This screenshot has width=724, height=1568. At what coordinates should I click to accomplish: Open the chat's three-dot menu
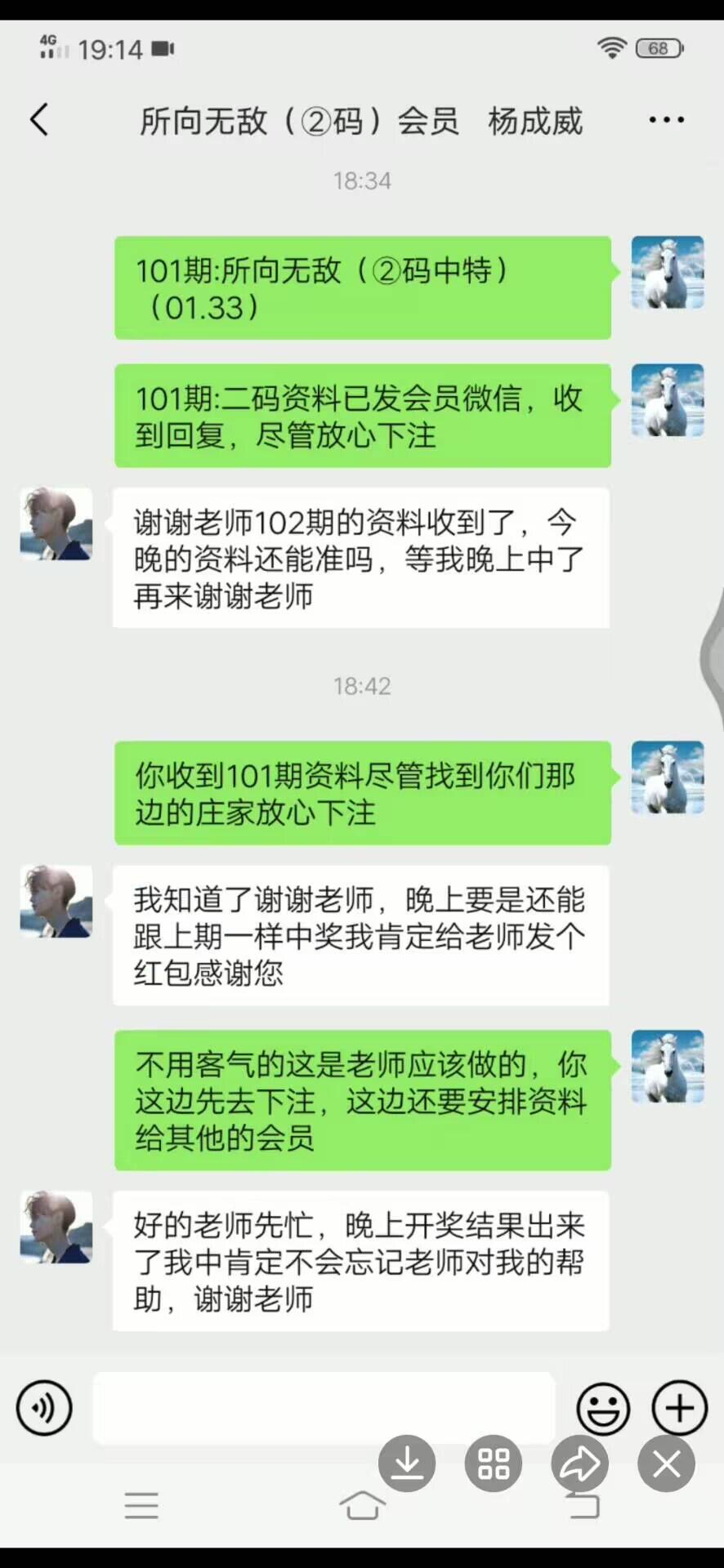[x=666, y=120]
